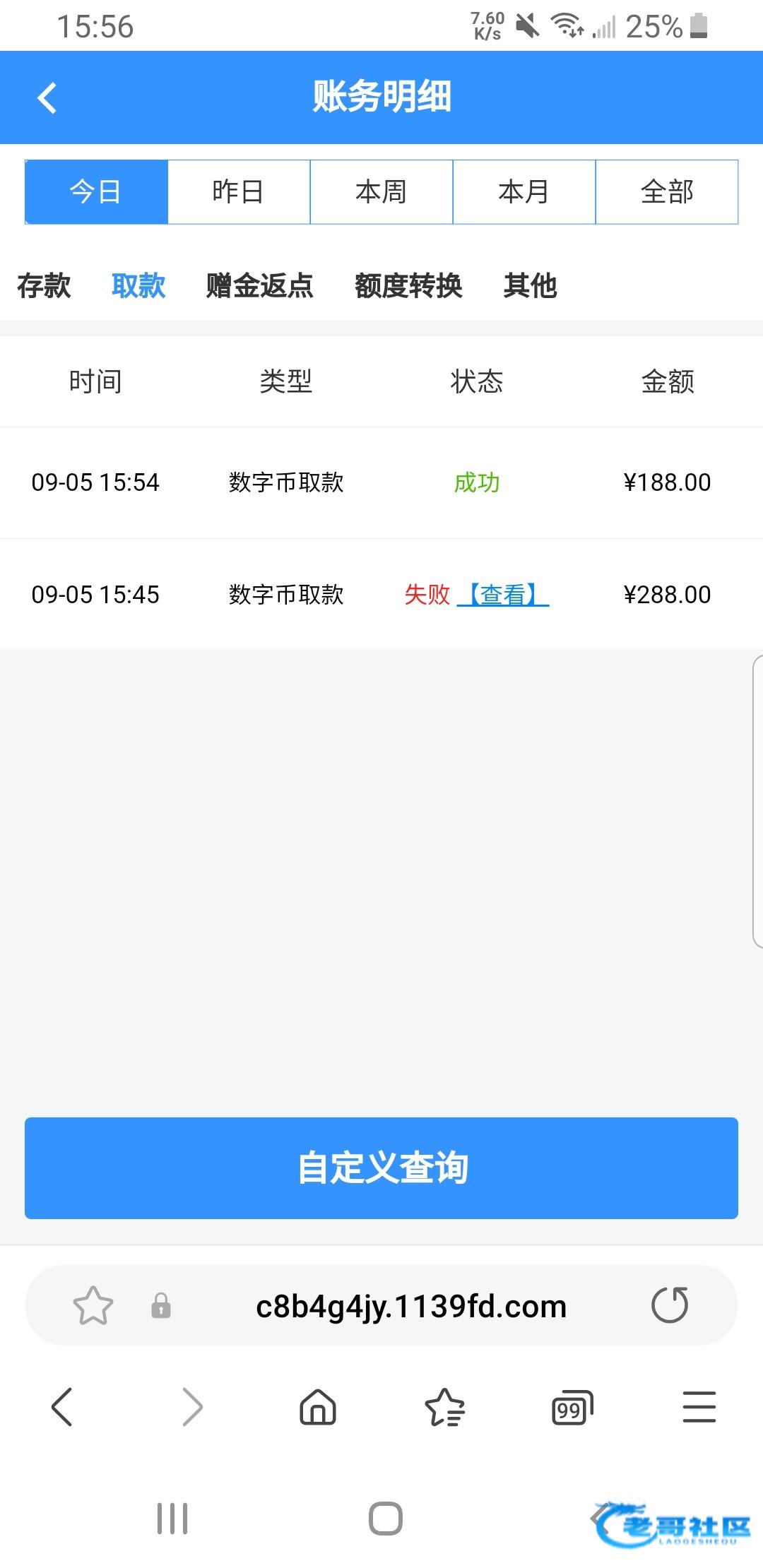Go back from 账务明细 page
Viewport: 763px width, 1568px height.
(47, 97)
